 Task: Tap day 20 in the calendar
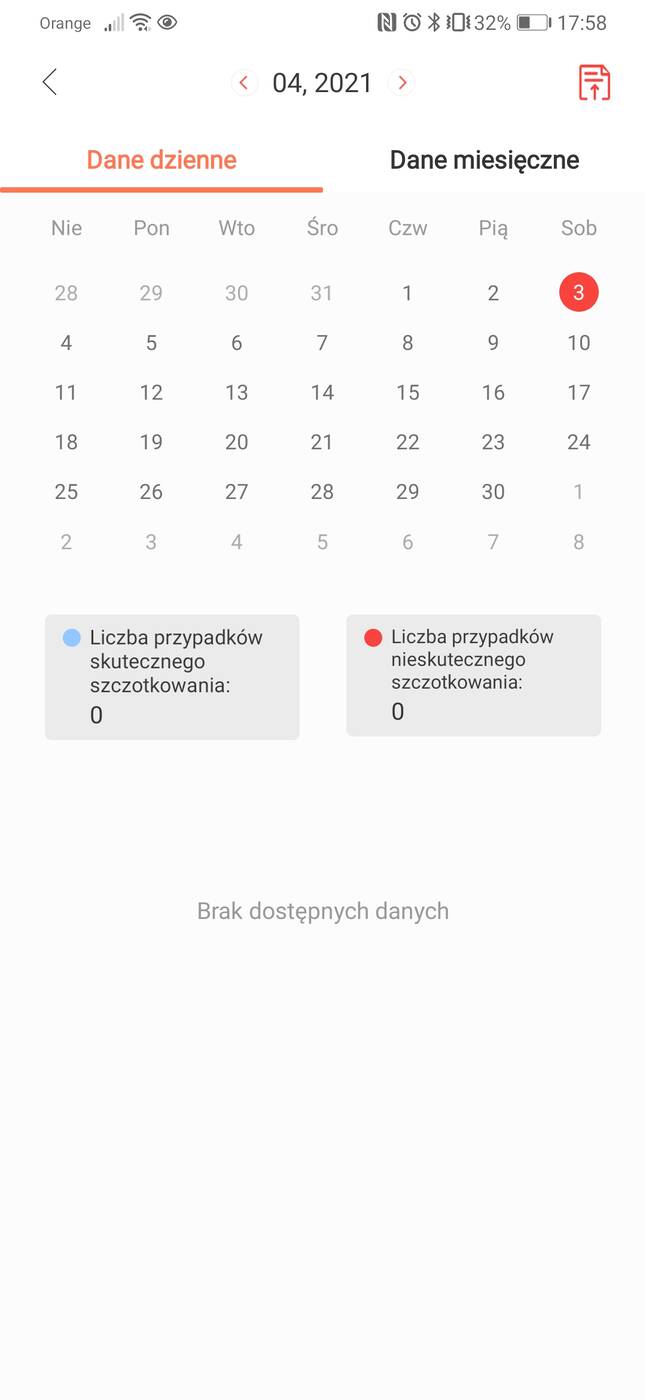pyautogui.click(x=237, y=442)
